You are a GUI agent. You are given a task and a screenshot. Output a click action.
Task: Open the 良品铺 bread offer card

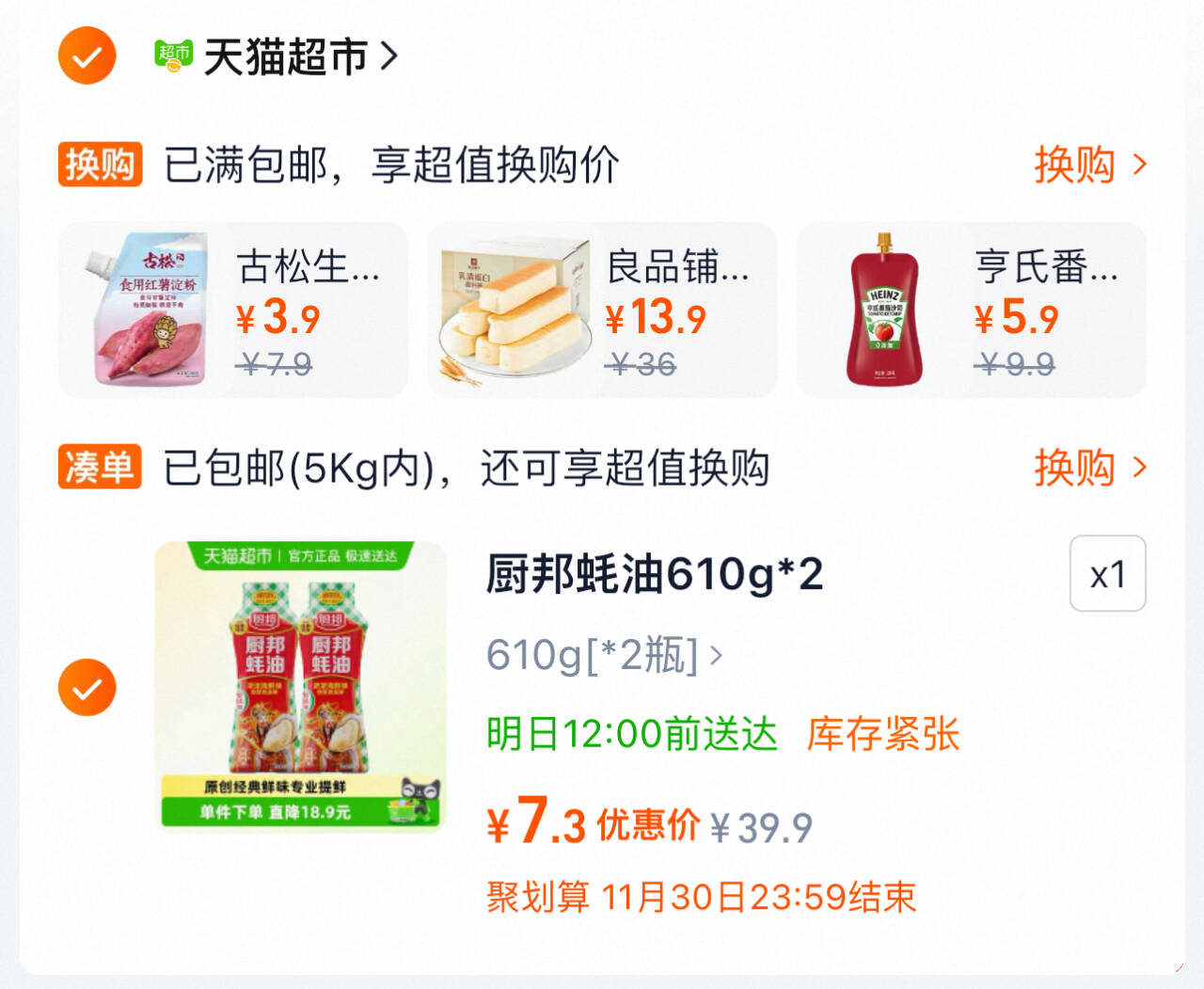(x=602, y=310)
